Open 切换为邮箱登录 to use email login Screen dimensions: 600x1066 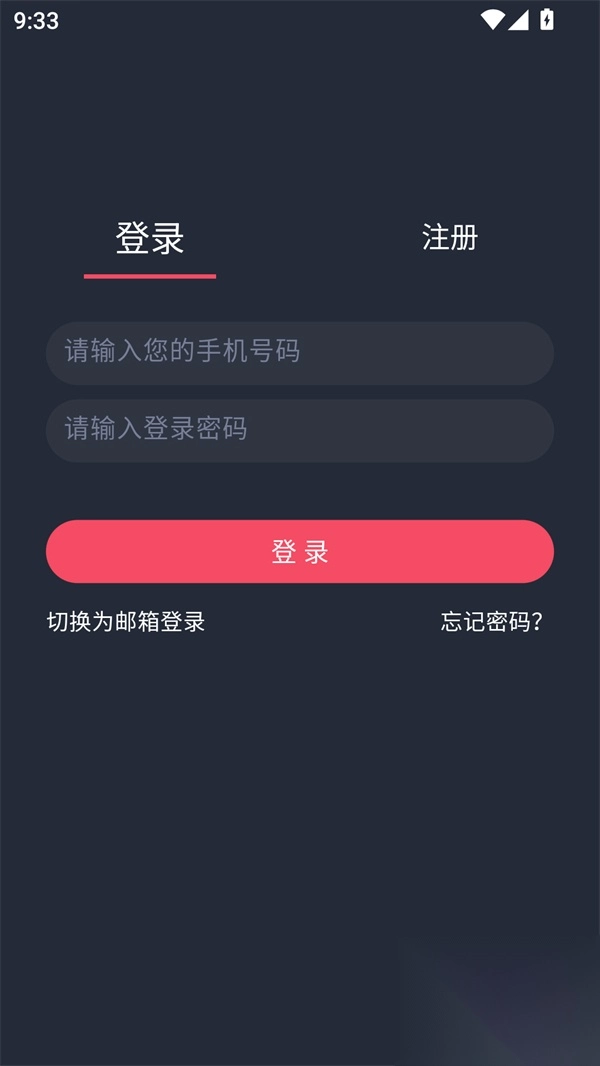(126, 622)
